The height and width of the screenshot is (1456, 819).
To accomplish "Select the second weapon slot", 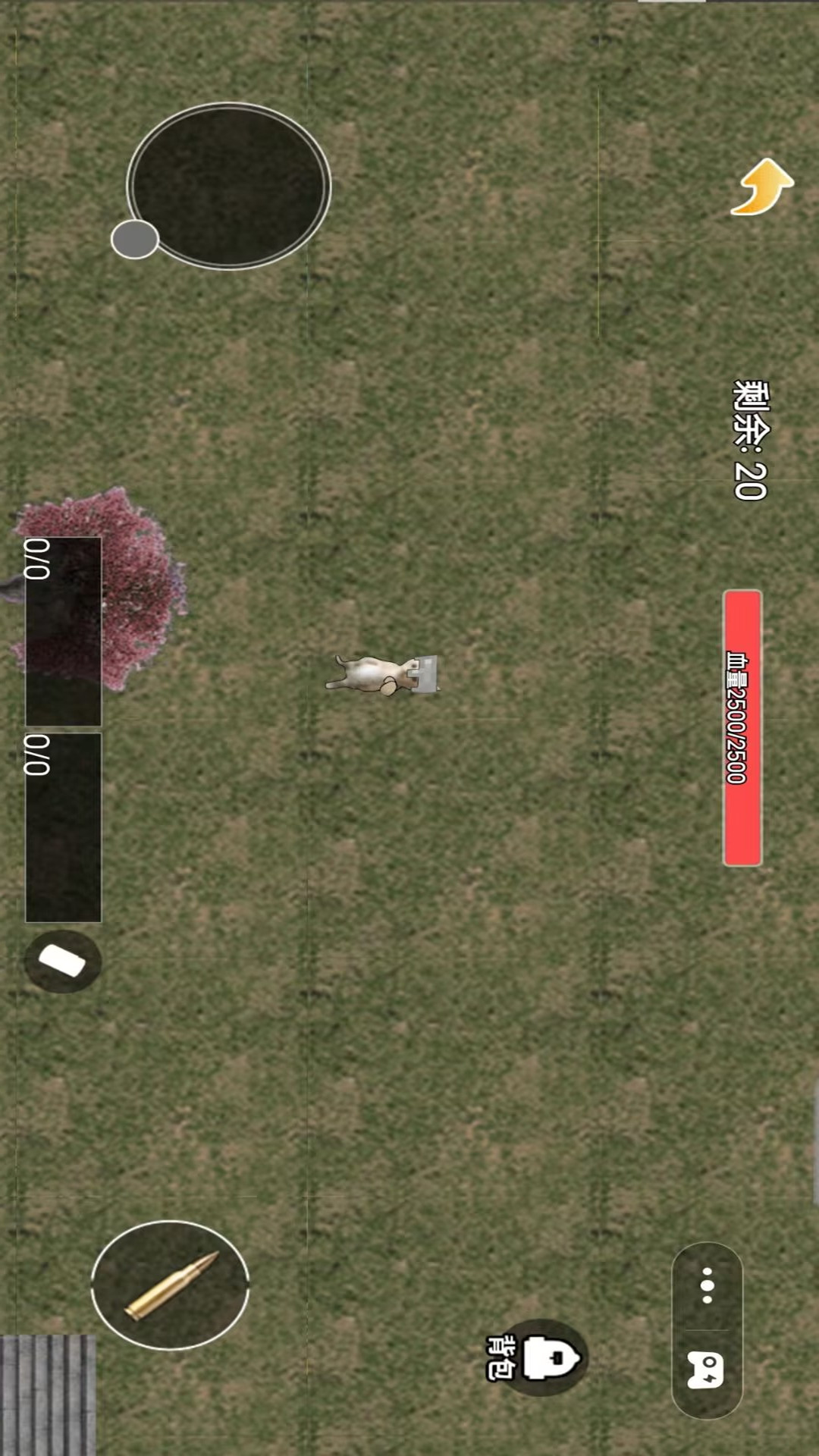I will [x=64, y=827].
